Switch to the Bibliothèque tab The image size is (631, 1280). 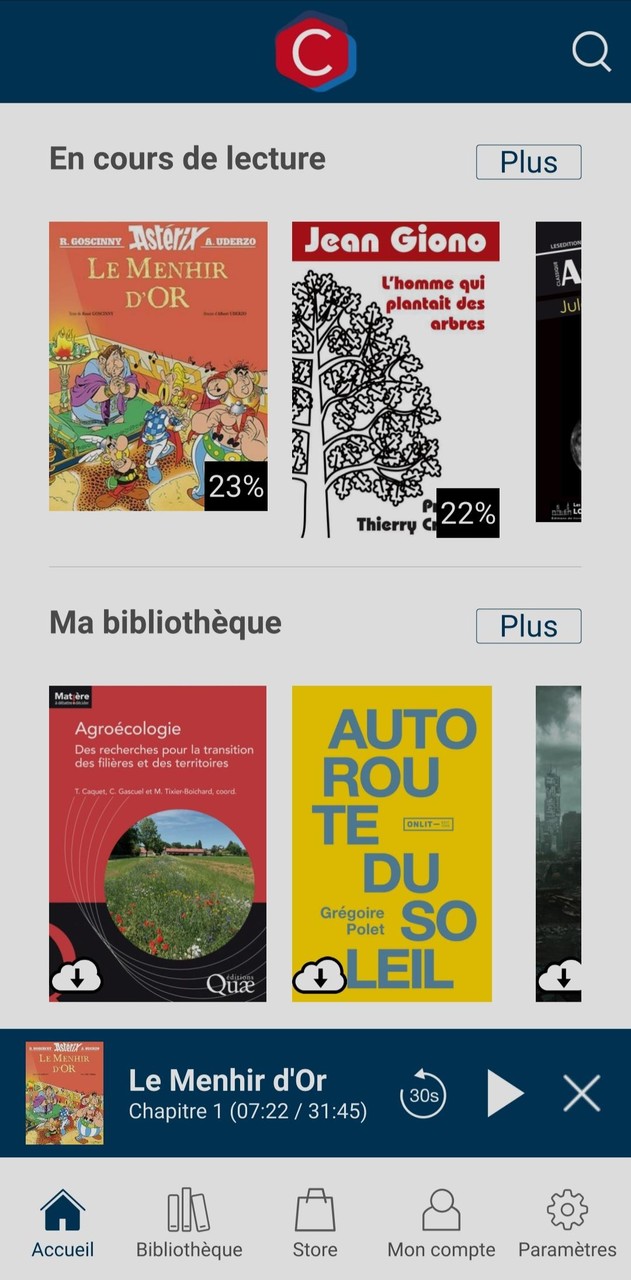click(189, 1223)
